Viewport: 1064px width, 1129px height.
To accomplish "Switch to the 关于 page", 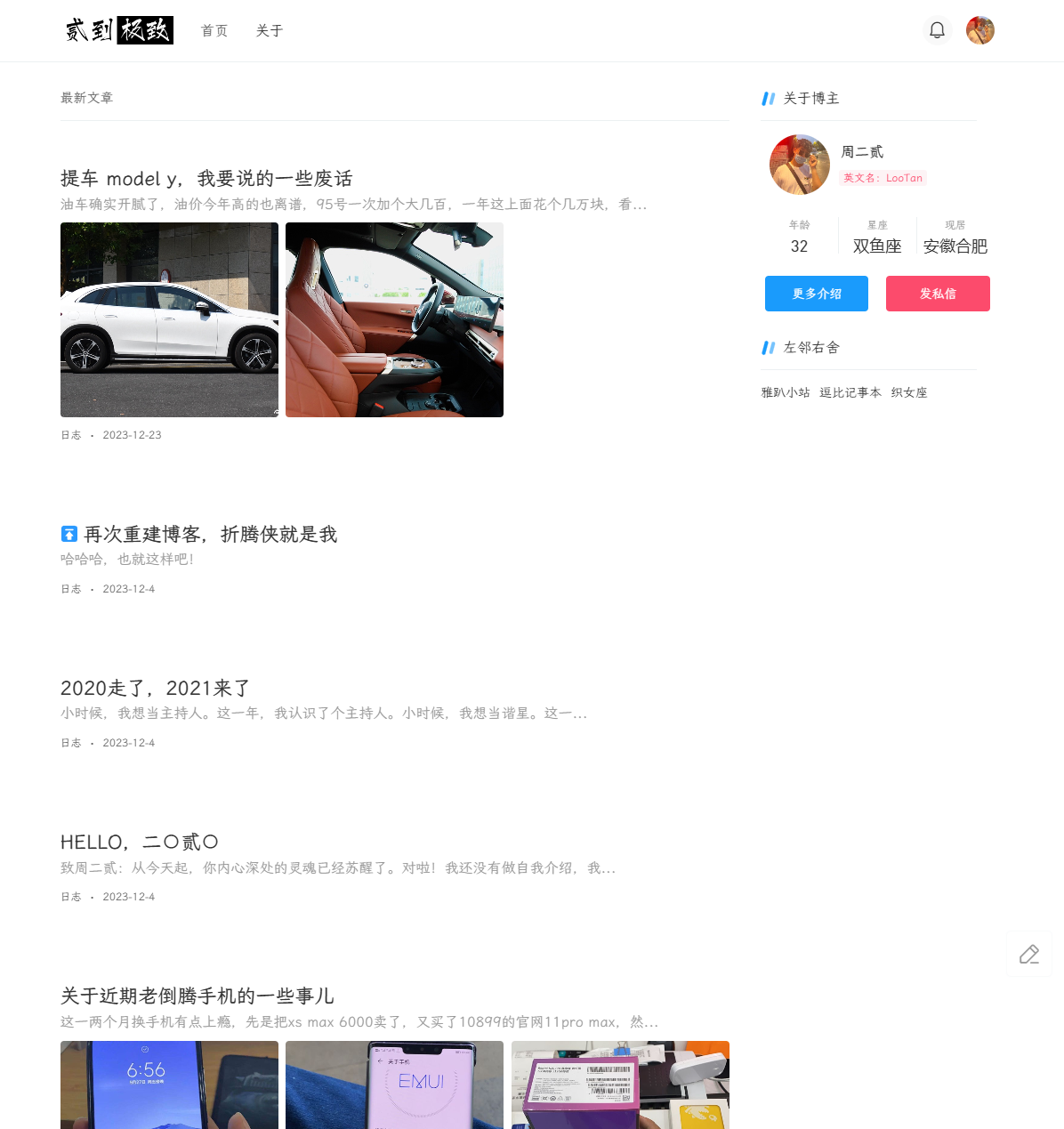I will pyautogui.click(x=269, y=31).
